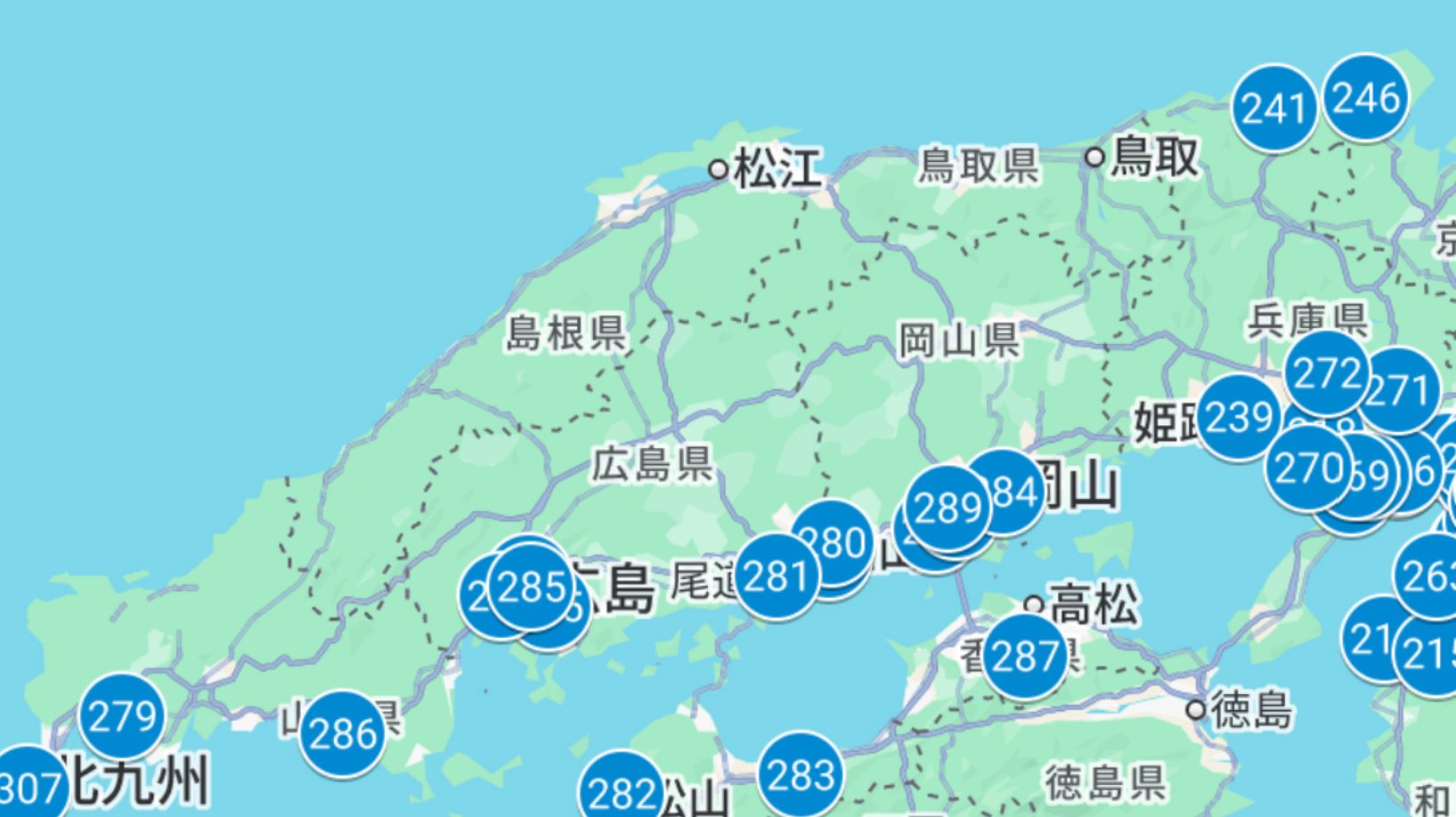Viewport: 1456px width, 817px height.
Task: Select marker 281
Action: (x=776, y=577)
